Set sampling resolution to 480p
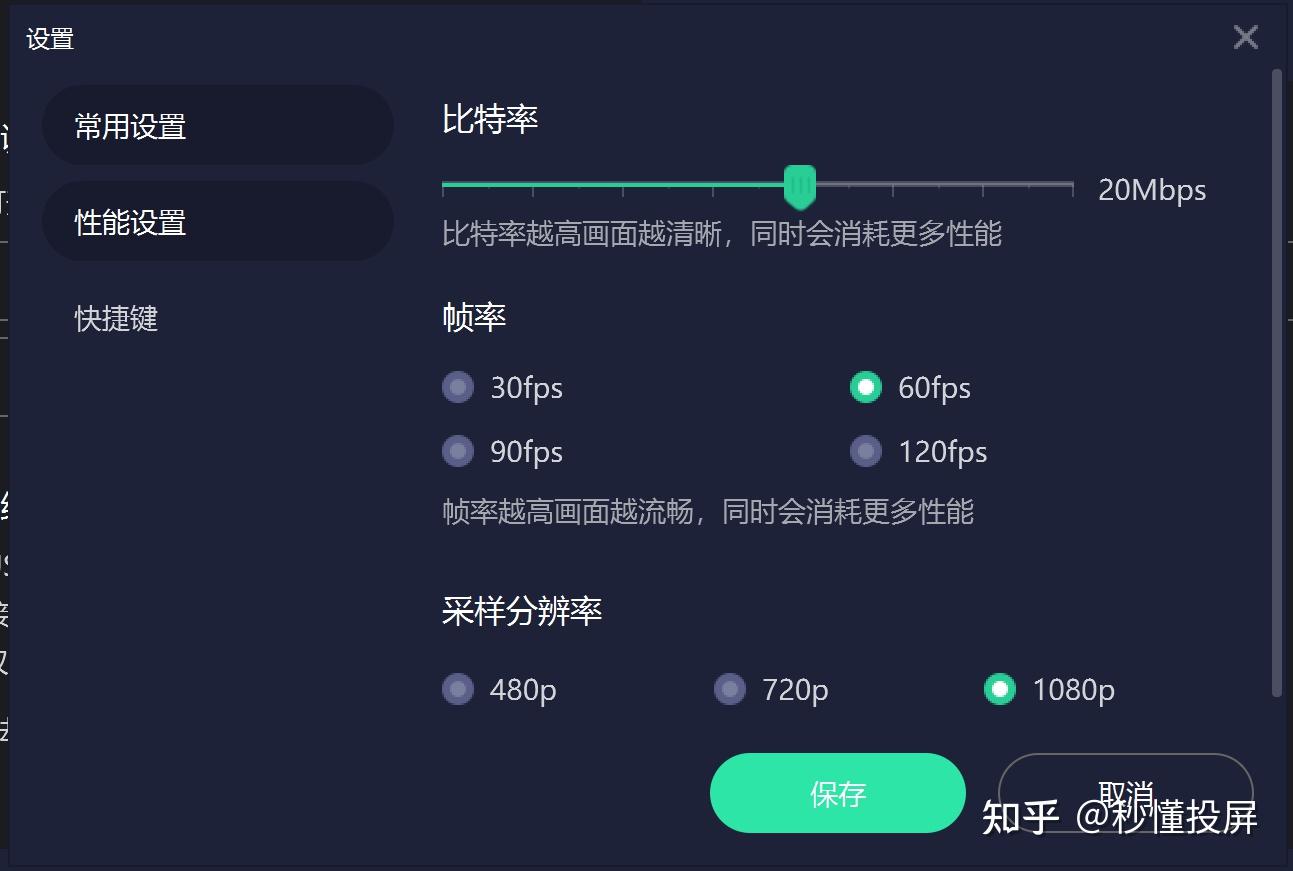The width and height of the screenshot is (1293, 871). coord(458,689)
